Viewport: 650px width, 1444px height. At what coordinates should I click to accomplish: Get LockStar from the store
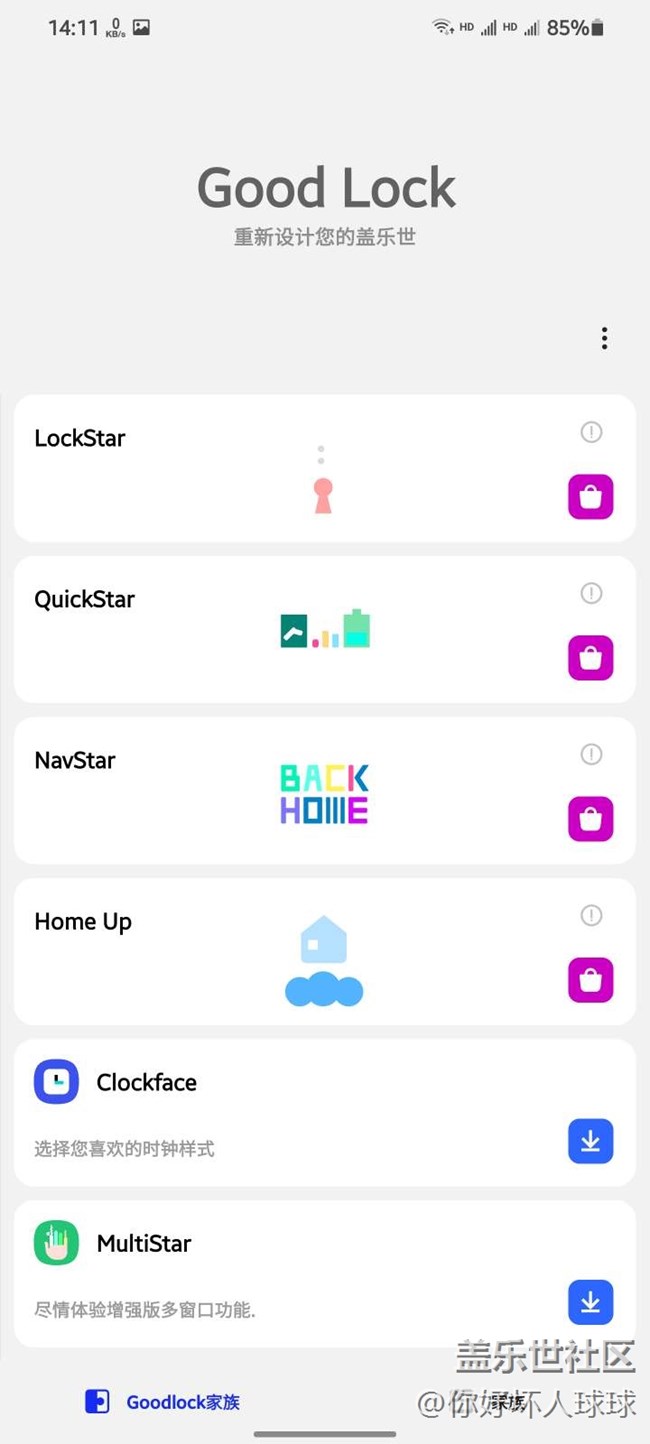590,497
